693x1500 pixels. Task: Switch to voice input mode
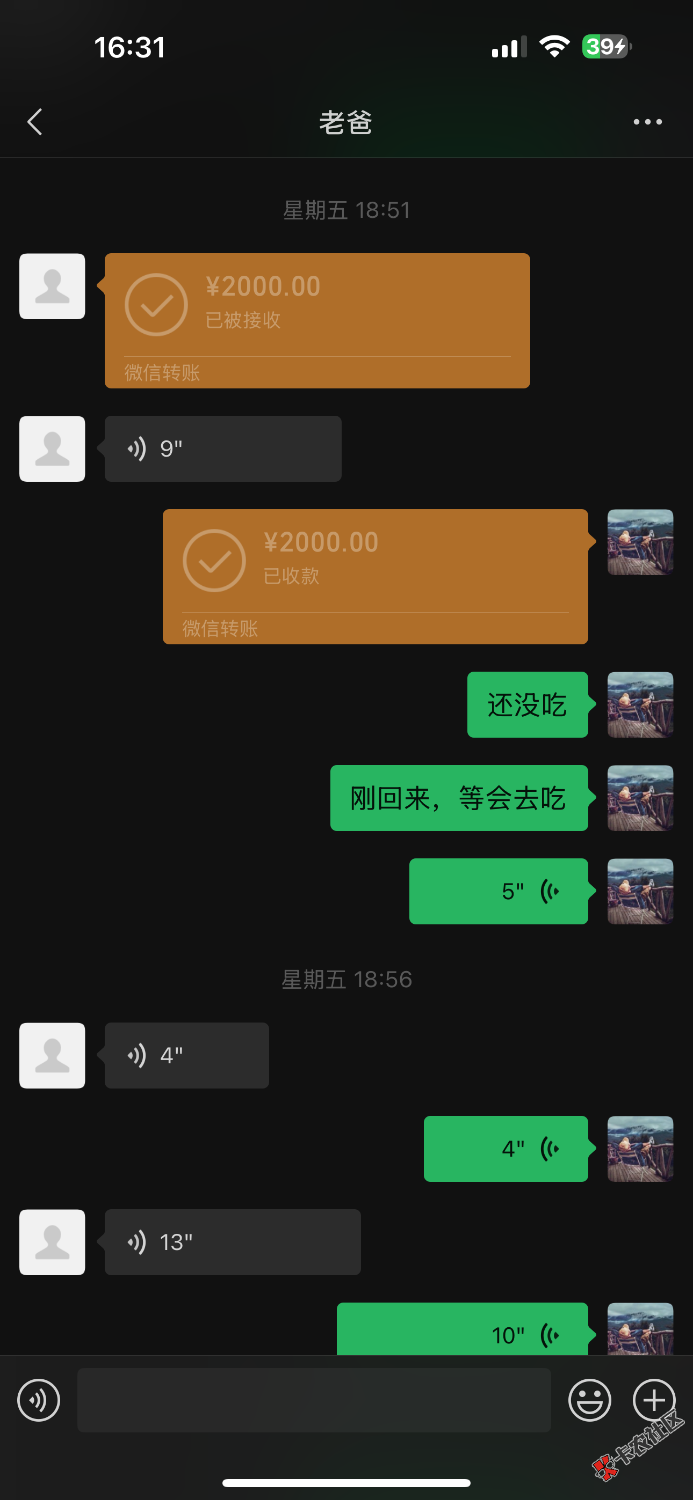39,1400
